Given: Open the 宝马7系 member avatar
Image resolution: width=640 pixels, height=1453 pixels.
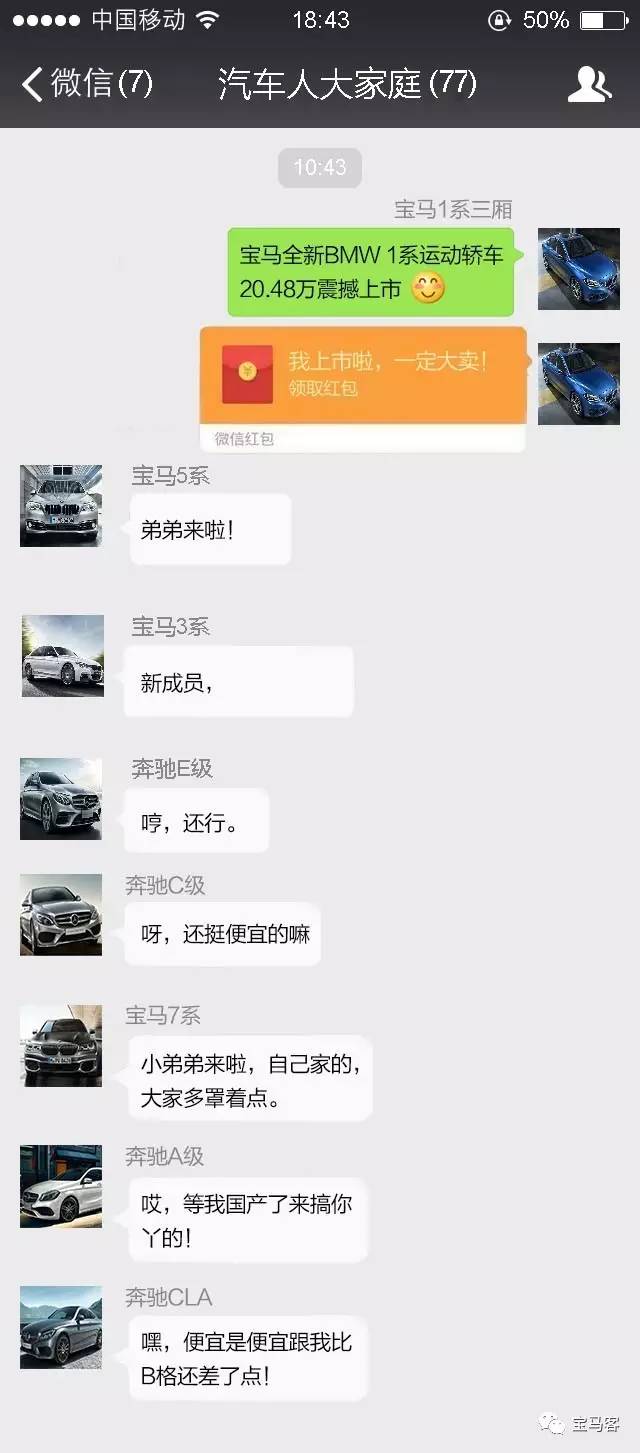Looking at the screenshot, I should click(61, 1046).
